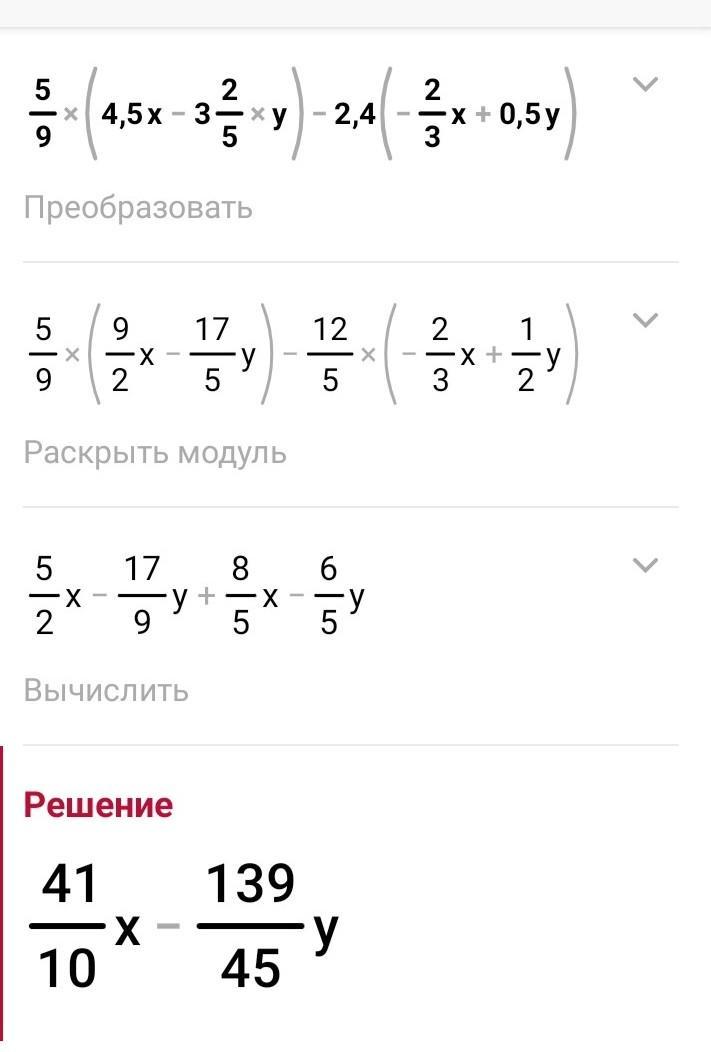
Task: Expand the Преобразовать step chevron
Action: click(x=647, y=85)
